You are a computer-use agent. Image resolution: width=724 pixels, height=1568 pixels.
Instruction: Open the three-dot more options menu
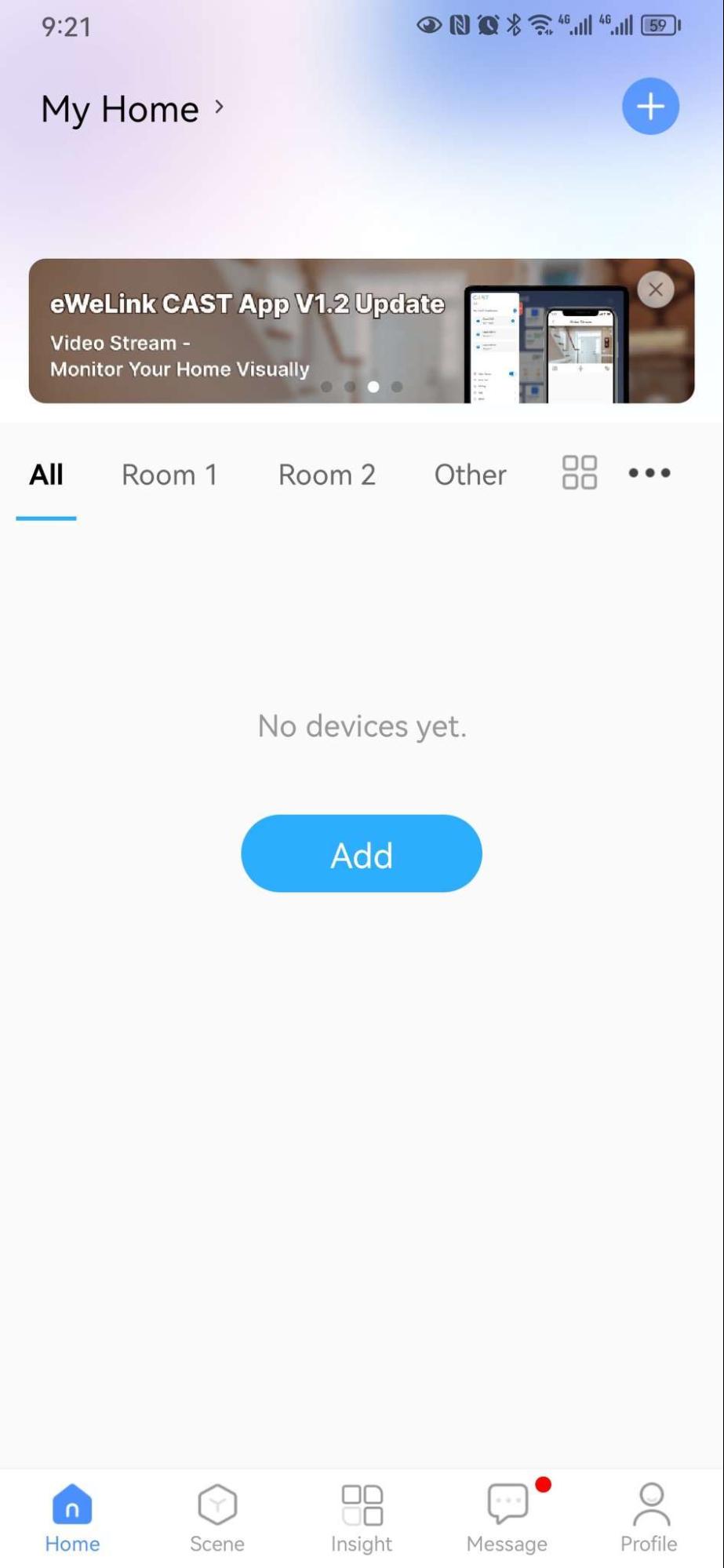(x=649, y=473)
